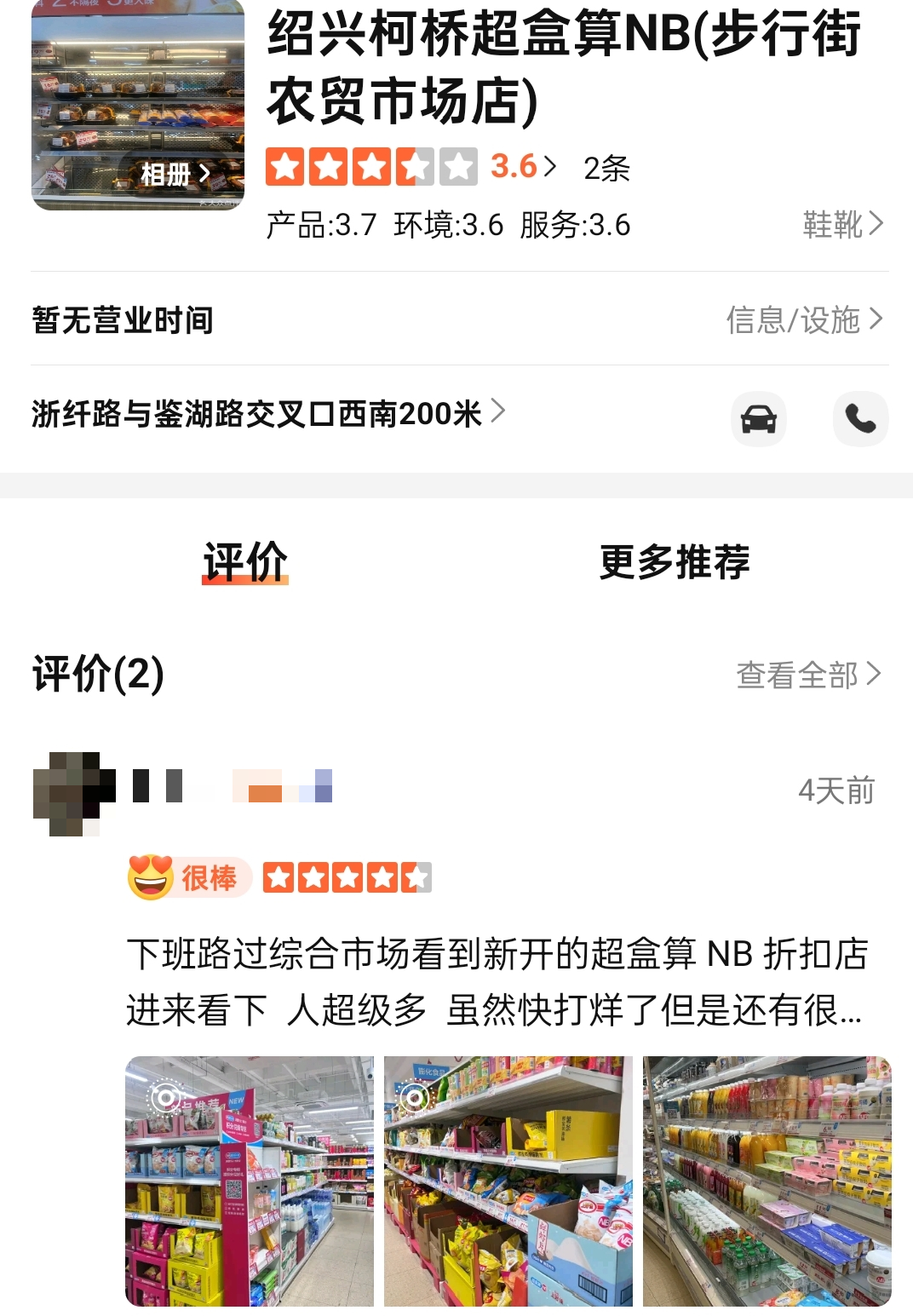This screenshot has width=913, height=1316.
Task: Expand the review text about 超盒算 NB 折扣店
Action: tap(497, 981)
